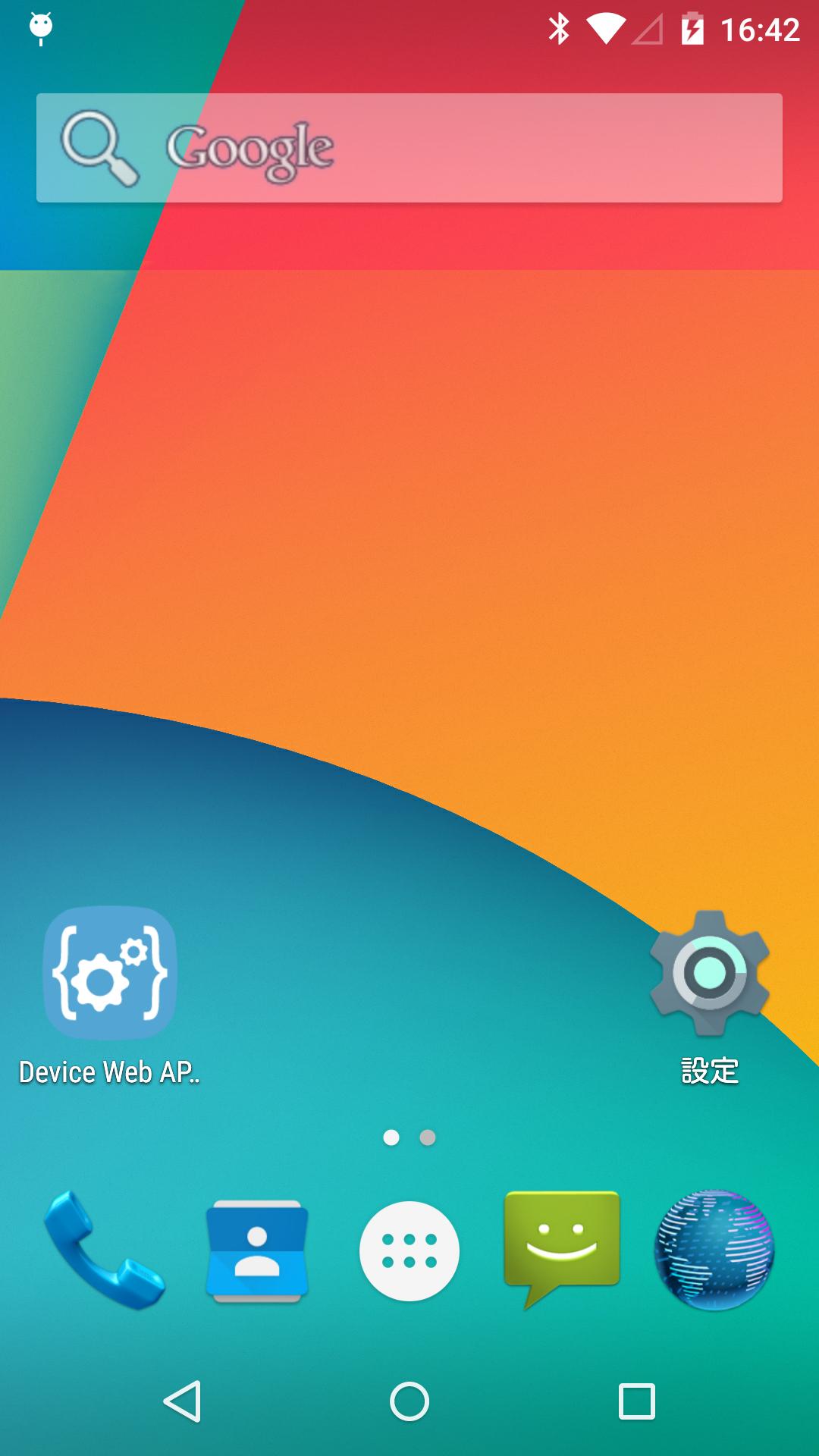Open the phone dialer app
Viewport: 819px width, 1456px height.
tap(105, 1250)
